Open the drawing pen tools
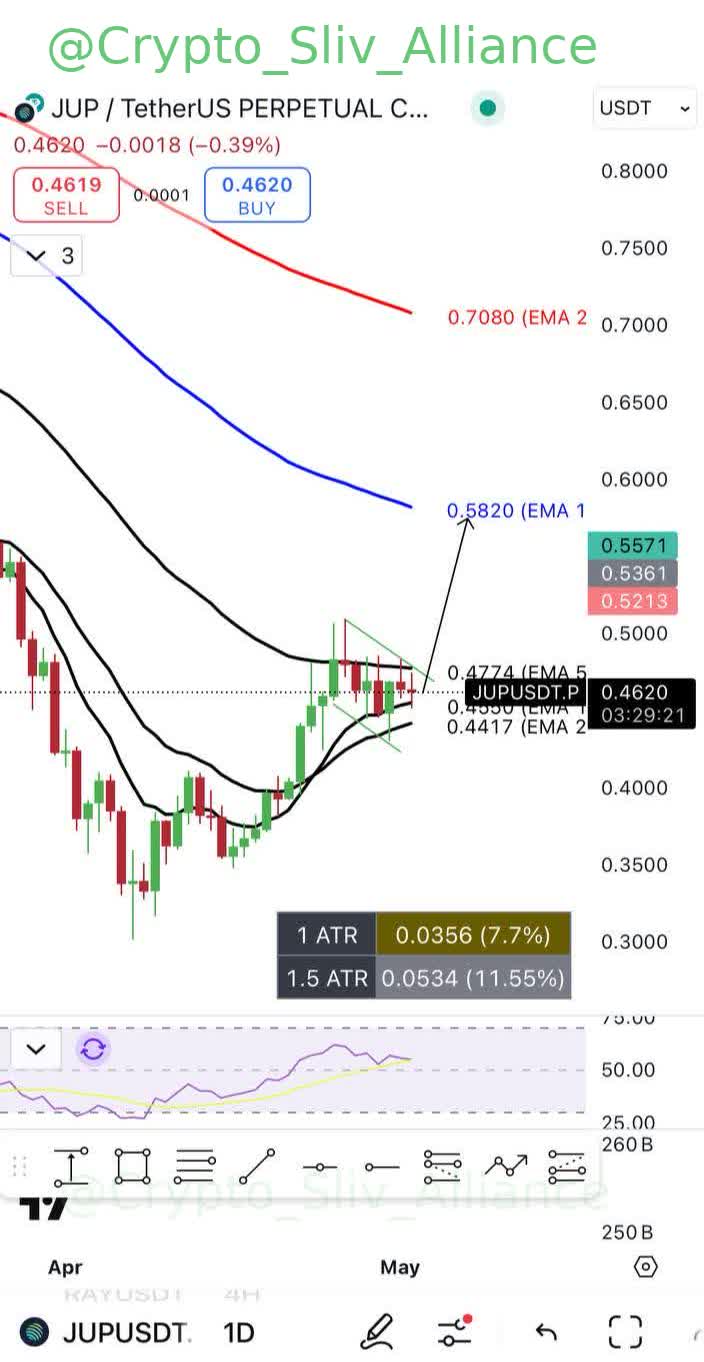The height and width of the screenshot is (1362, 704). pyautogui.click(x=376, y=1332)
